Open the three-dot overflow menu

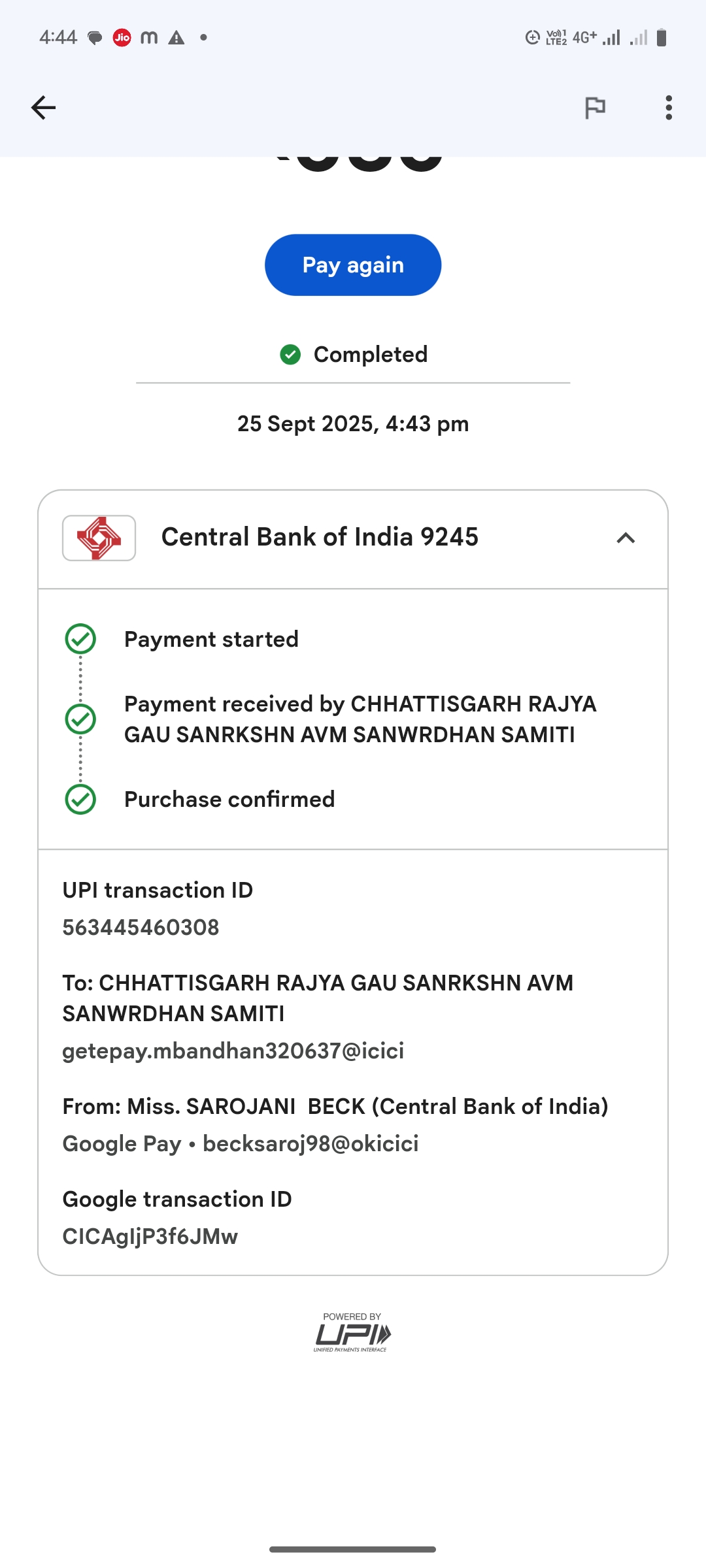click(668, 108)
